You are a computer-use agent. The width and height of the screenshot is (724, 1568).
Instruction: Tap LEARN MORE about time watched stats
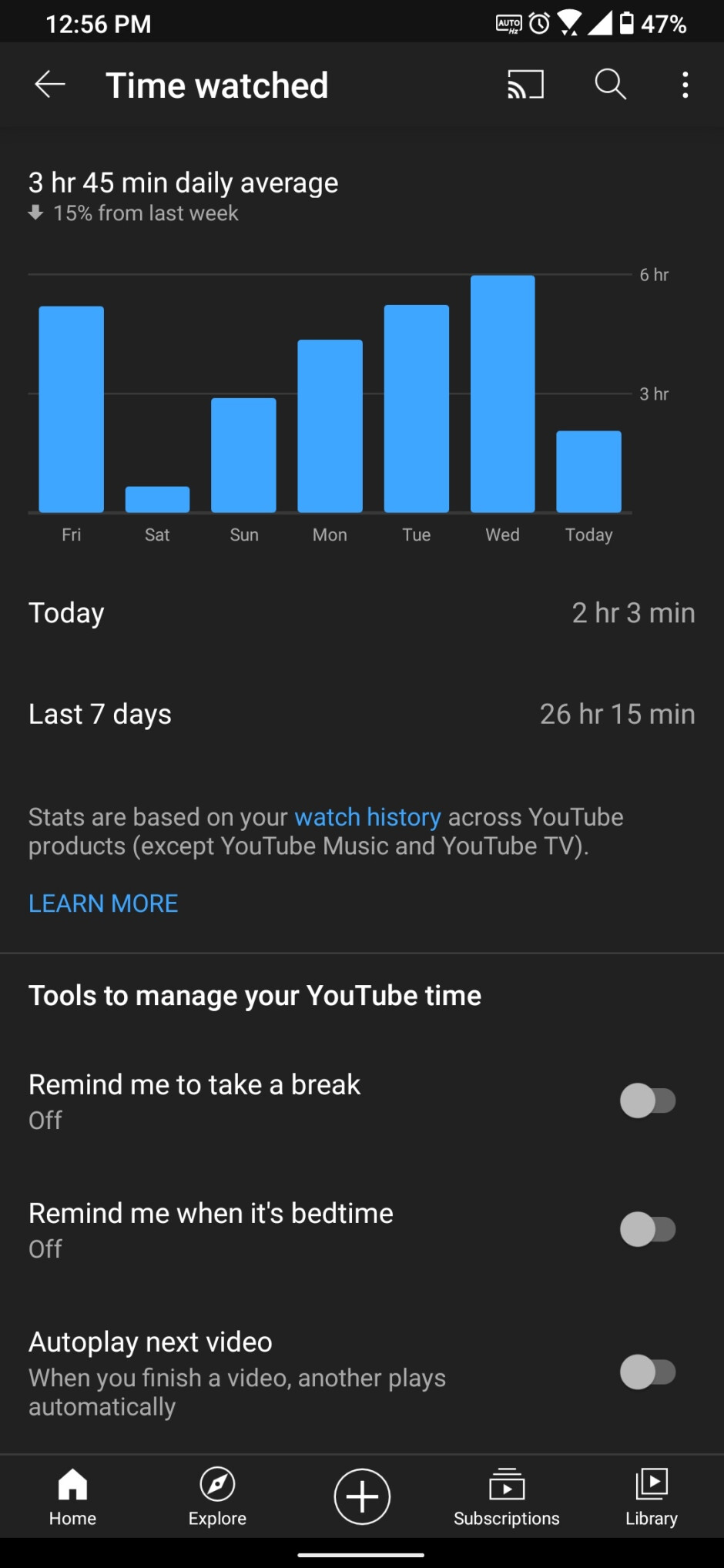click(103, 903)
